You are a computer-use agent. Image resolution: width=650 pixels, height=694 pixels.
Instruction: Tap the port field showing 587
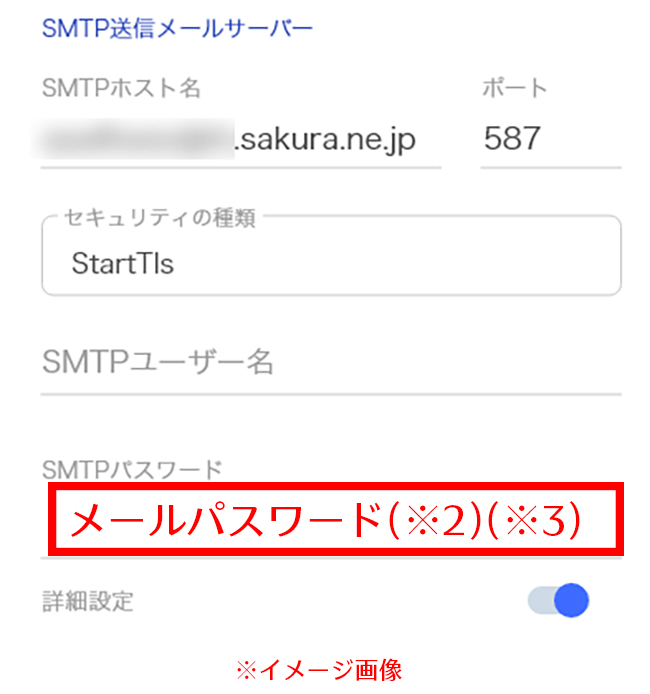click(x=550, y=140)
